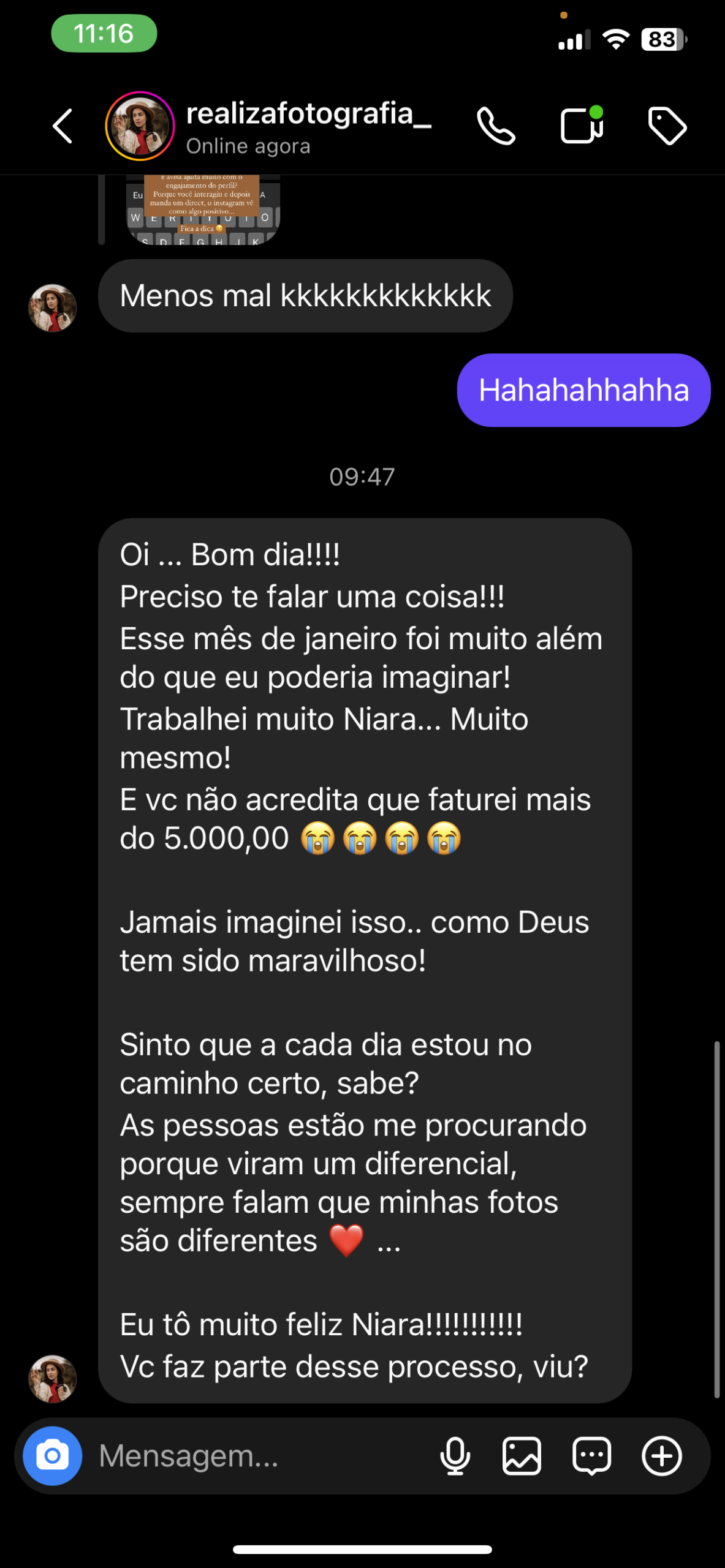Image resolution: width=725 pixels, height=1568 pixels.
Task: Start a video call with realizafotografia_
Action: pos(582,125)
